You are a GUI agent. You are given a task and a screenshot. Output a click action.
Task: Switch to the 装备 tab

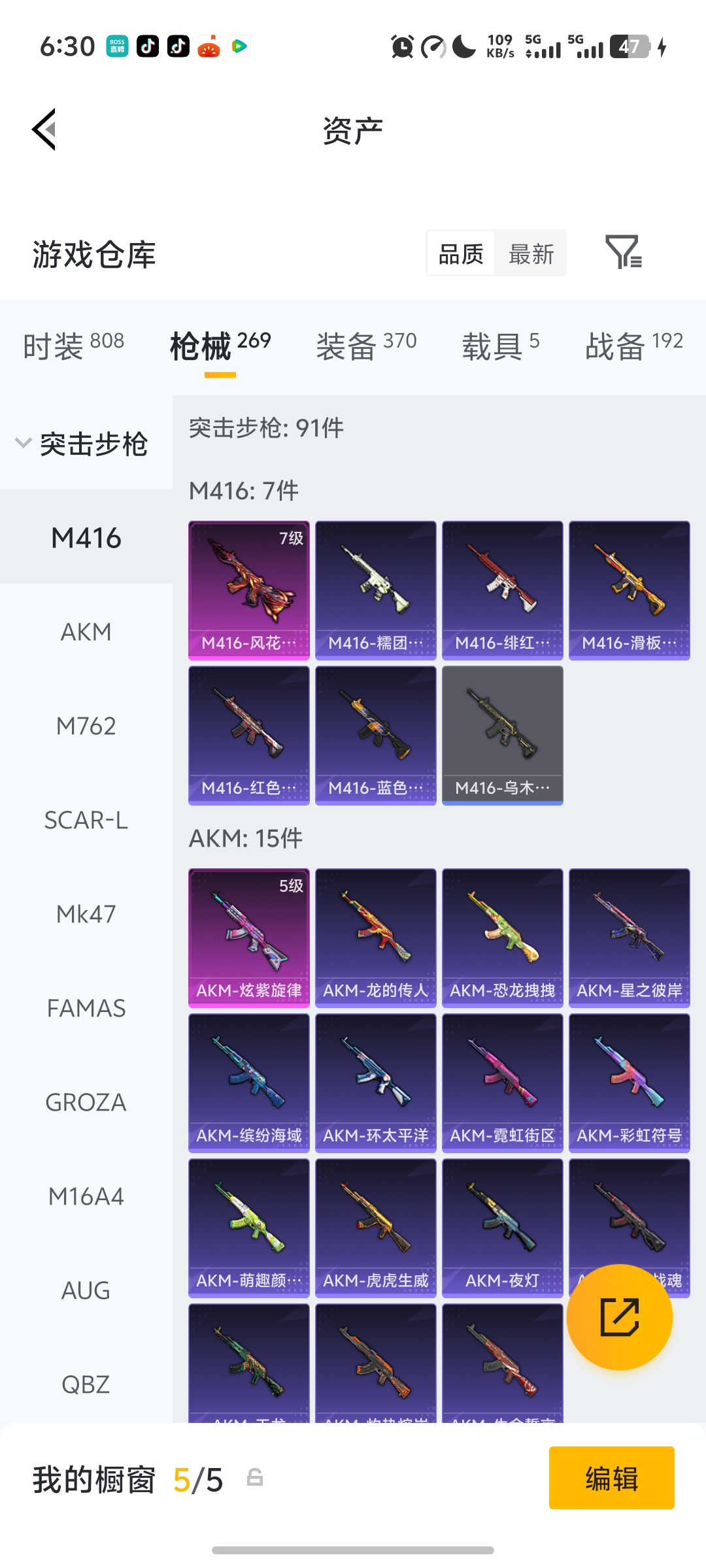click(366, 344)
